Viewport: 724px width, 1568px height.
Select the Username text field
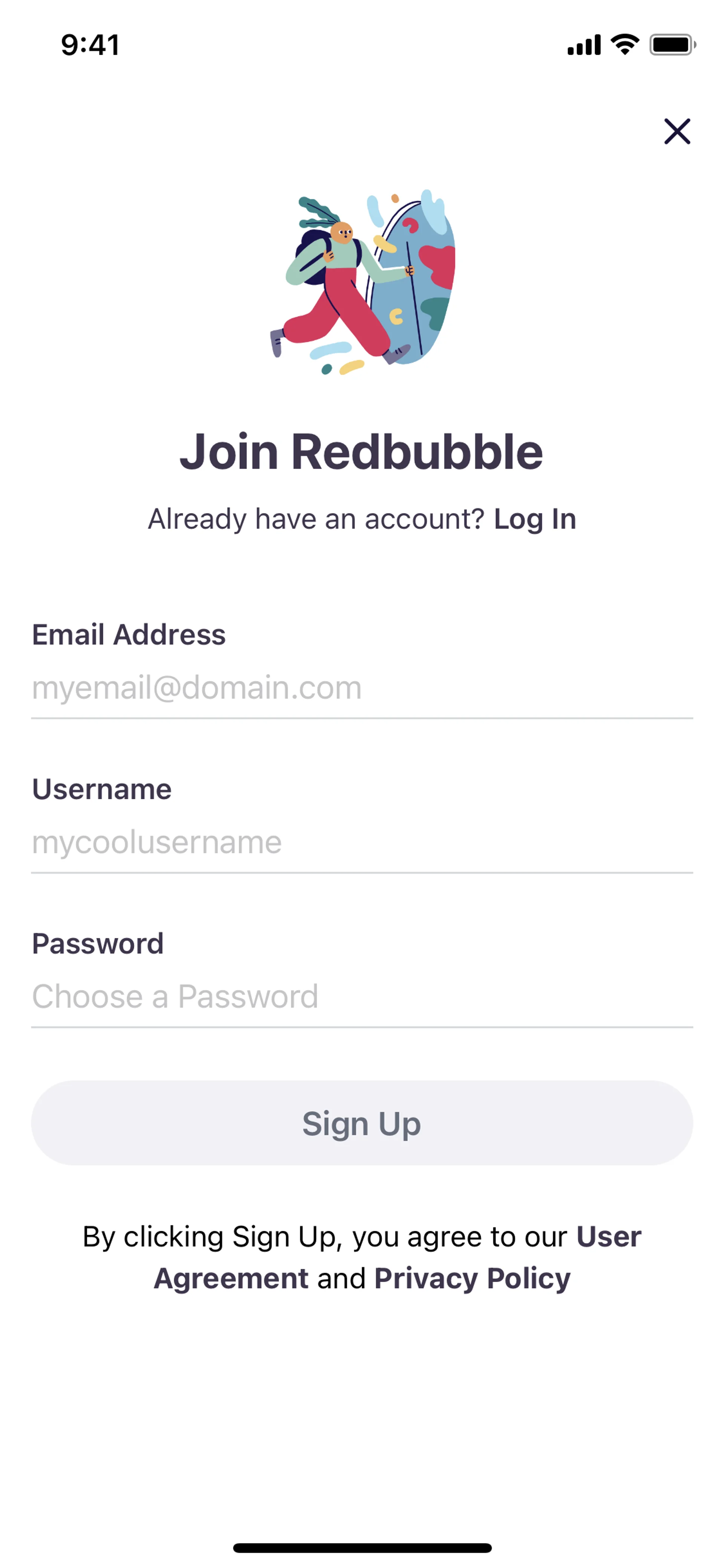coord(361,842)
